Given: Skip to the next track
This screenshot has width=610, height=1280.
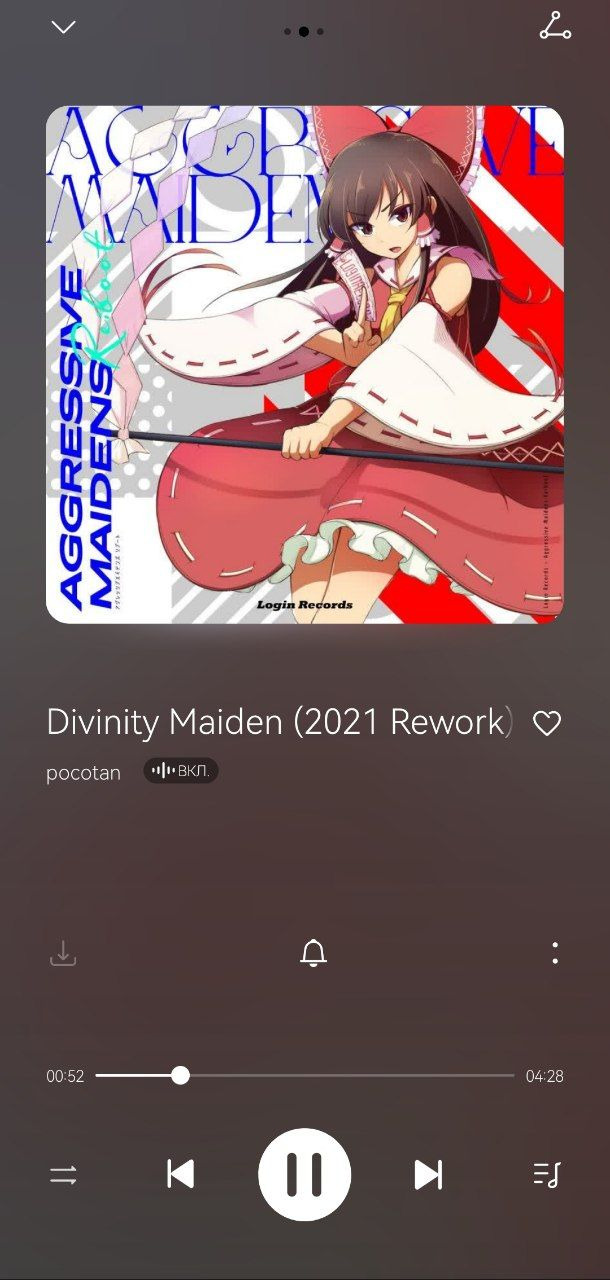Looking at the screenshot, I should (x=428, y=1175).
